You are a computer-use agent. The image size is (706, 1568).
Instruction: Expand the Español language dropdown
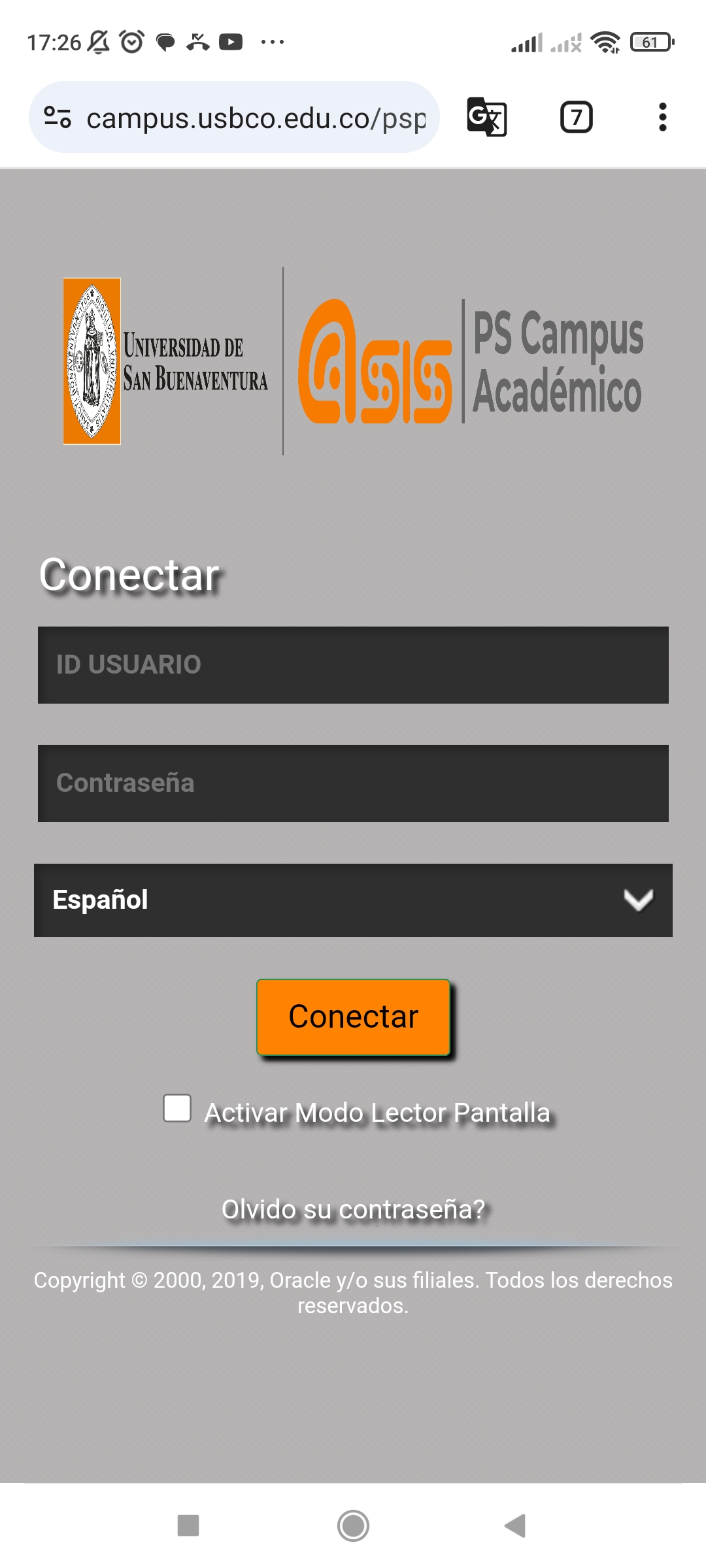point(353,900)
